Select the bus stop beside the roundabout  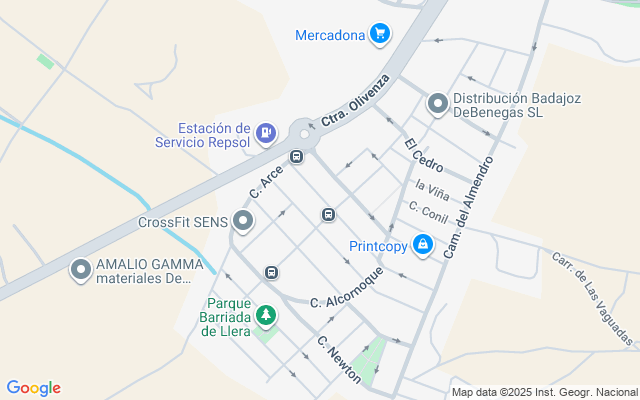pyautogui.click(x=296, y=156)
